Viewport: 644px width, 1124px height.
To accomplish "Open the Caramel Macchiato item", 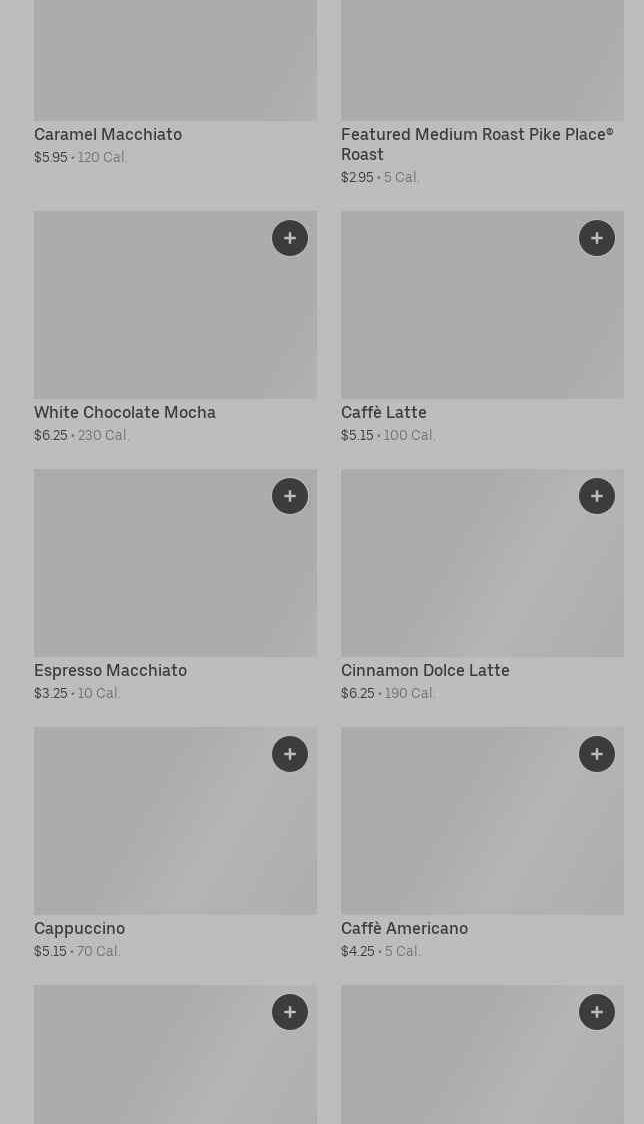I will pos(108,134).
